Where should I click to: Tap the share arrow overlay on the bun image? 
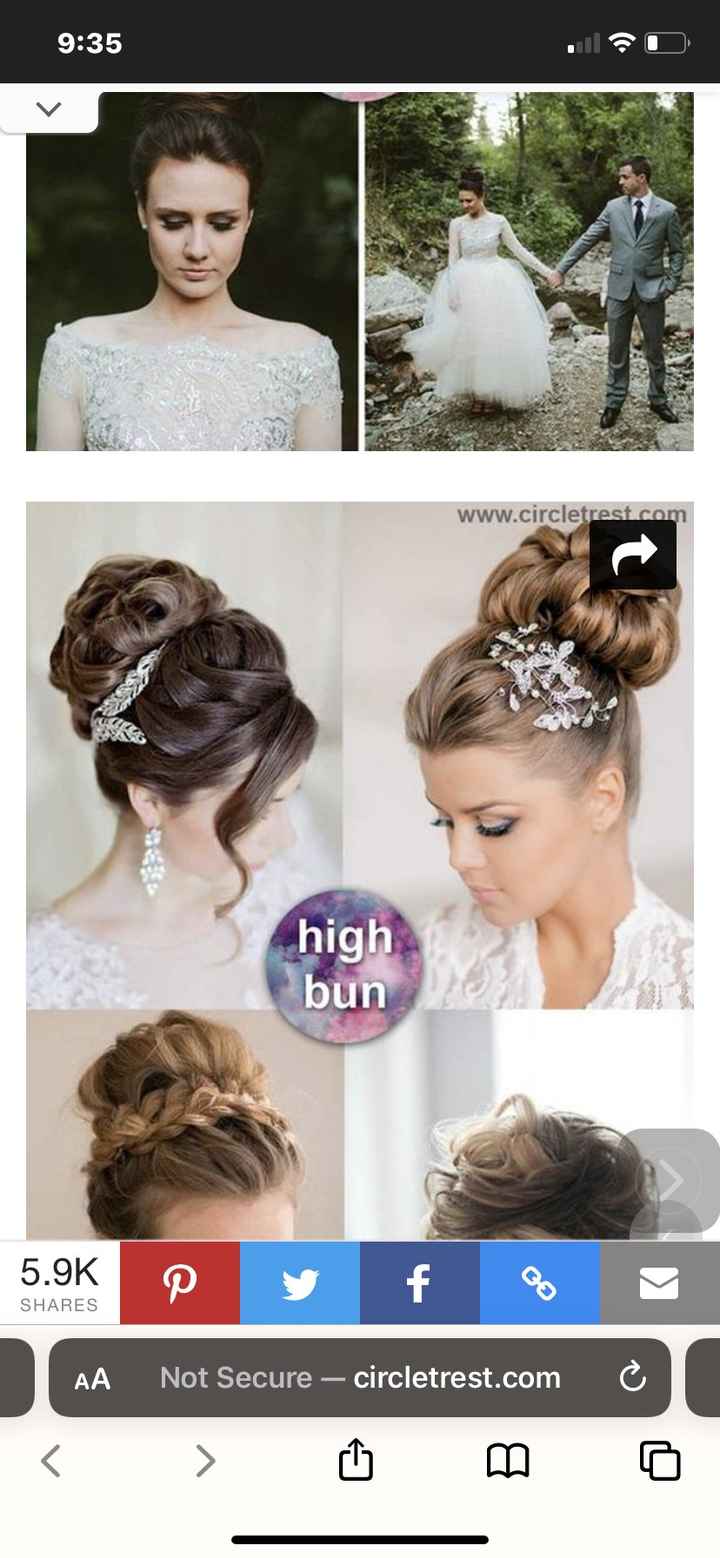pos(634,555)
